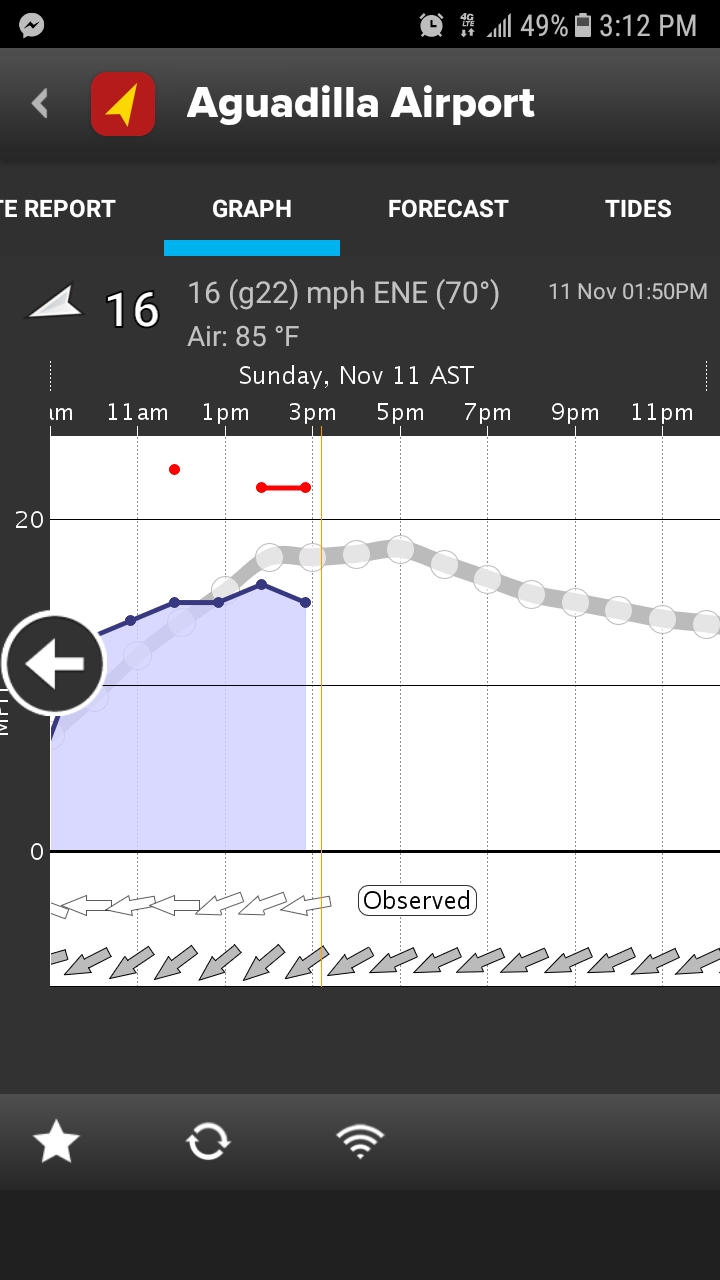Image resolution: width=720 pixels, height=1280 pixels.
Task: Select the Graph tab
Action: pos(252,209)
